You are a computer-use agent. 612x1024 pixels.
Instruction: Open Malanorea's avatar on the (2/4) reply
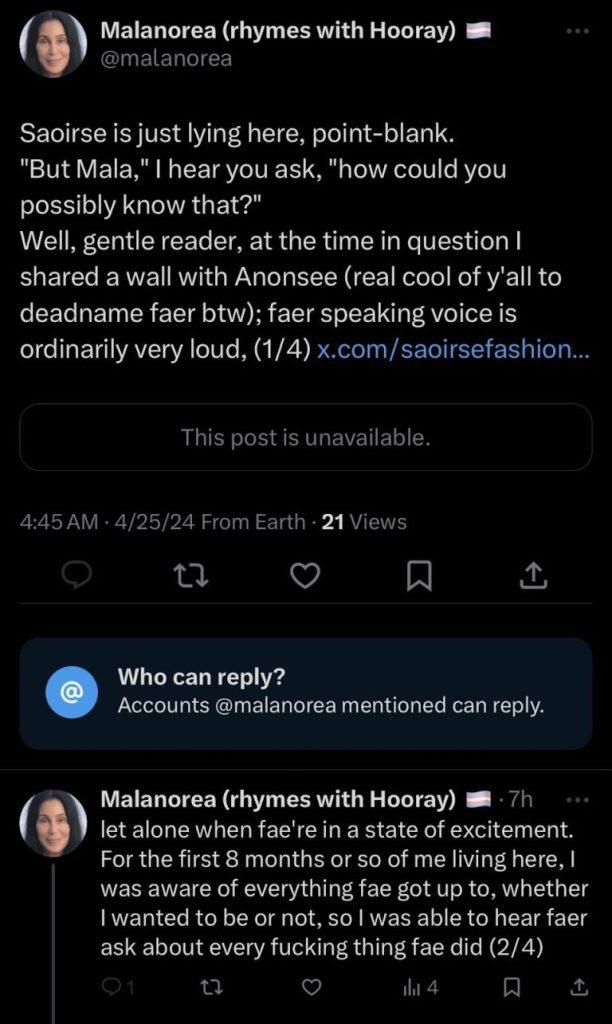coord(53,823)
